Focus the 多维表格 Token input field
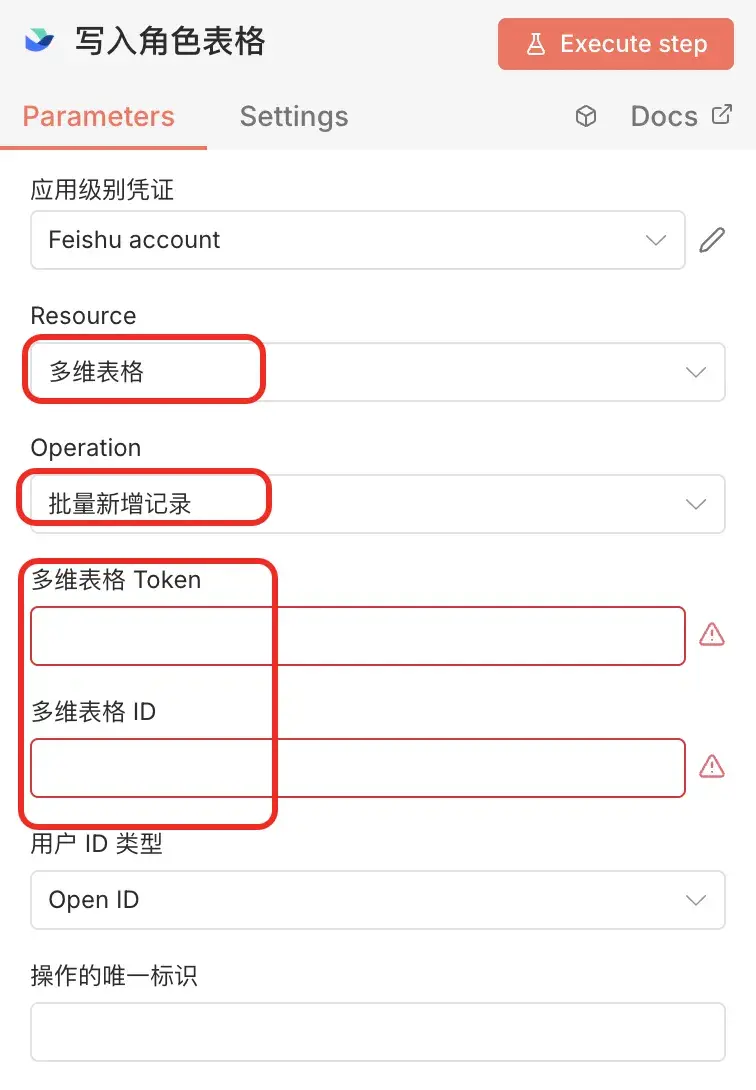Viewport: 756px width, 1090px height. [357, 636]
